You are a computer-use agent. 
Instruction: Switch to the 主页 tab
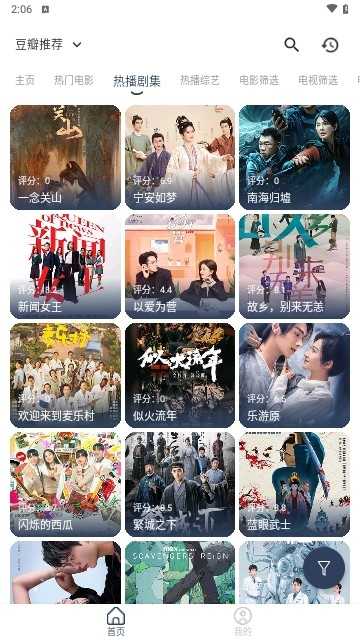click(25, 80)
